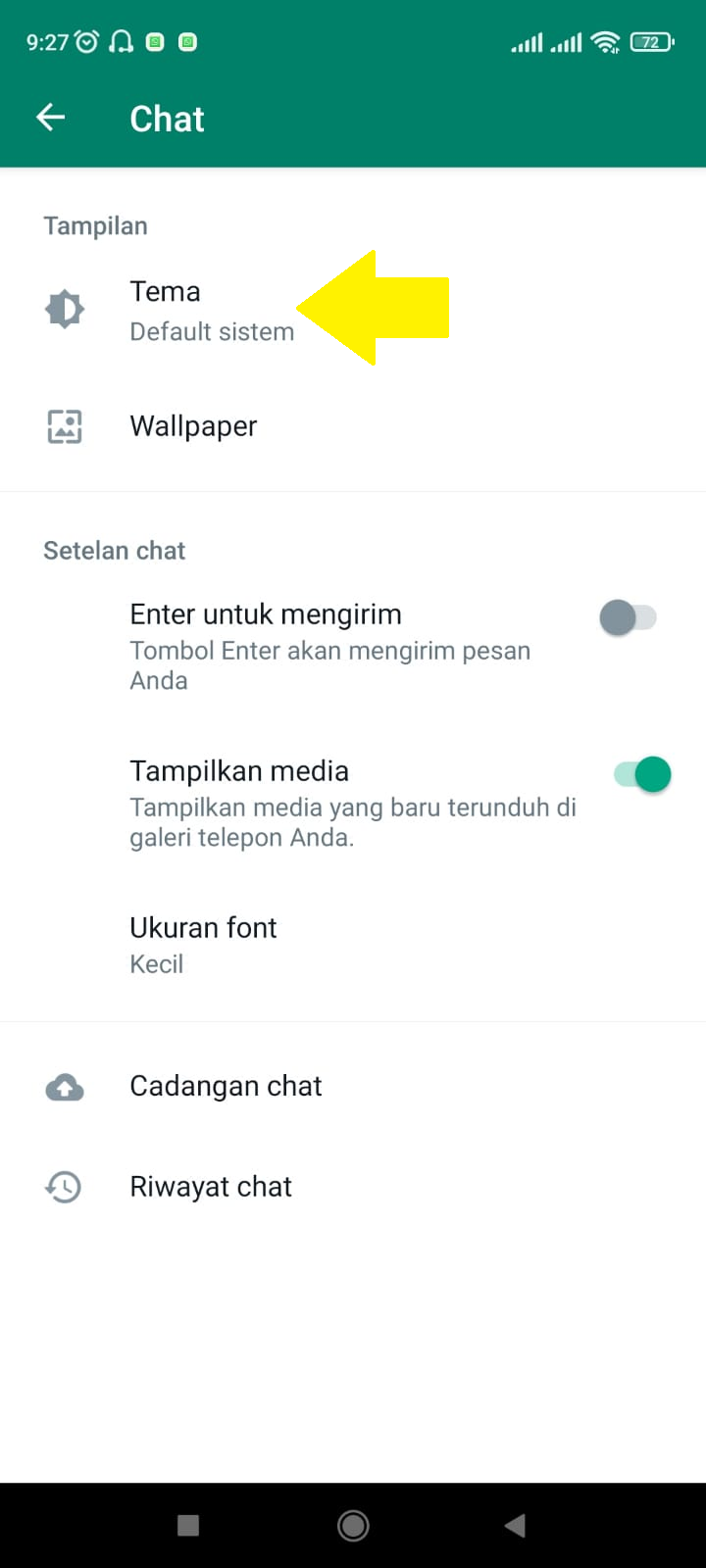Open the Wallpaper setting
Viewport: 706px width, 1568px height.
coord(353,426)
